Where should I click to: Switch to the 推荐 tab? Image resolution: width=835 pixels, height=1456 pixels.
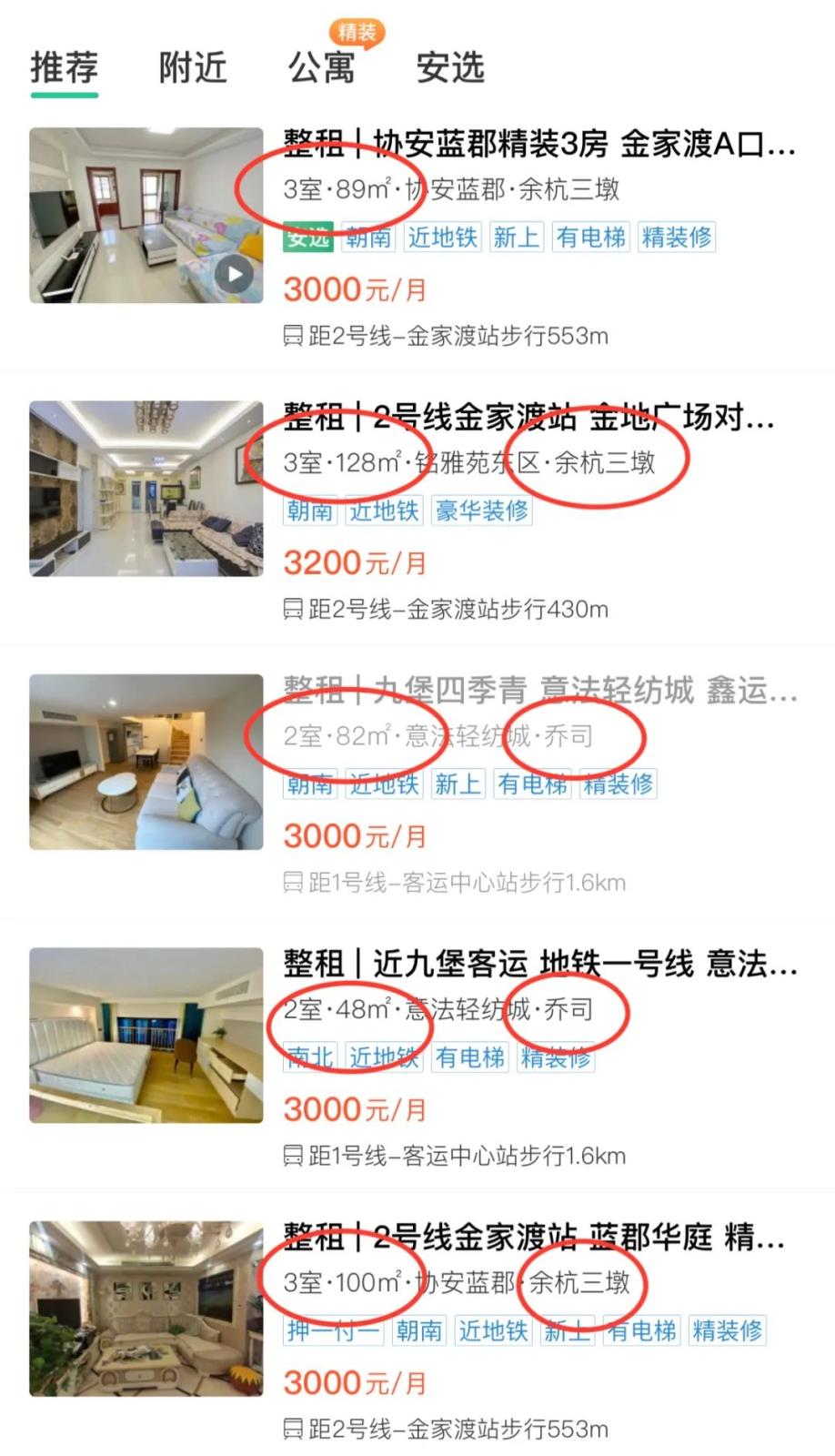point(64,68)
